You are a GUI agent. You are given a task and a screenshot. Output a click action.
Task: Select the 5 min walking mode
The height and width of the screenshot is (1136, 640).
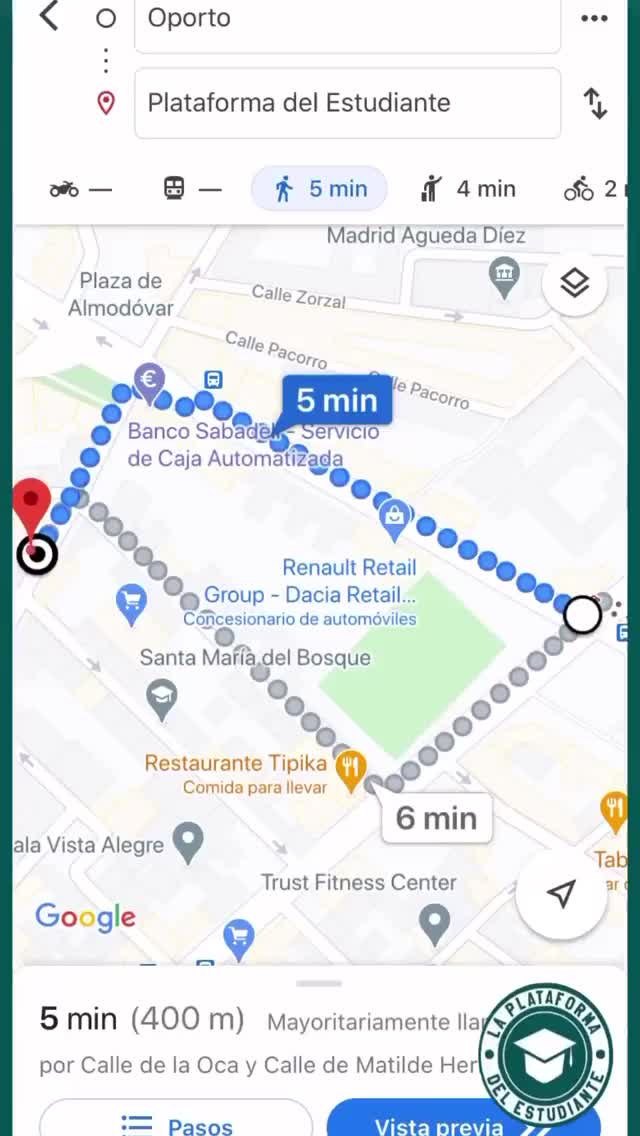click(319, 189)
